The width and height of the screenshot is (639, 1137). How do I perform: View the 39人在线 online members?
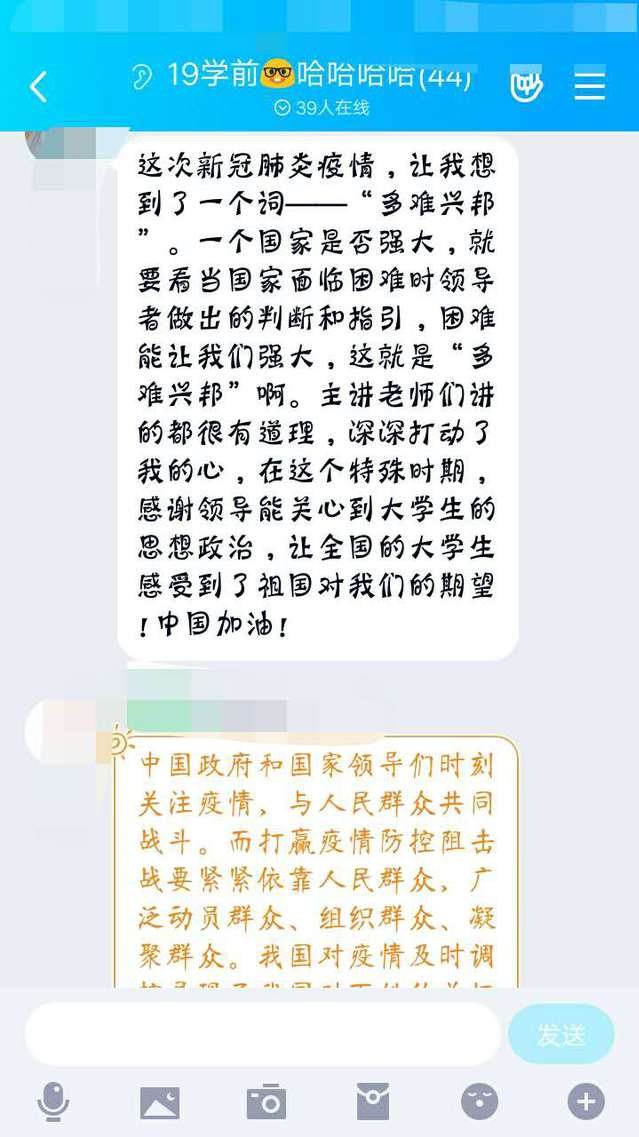click(322, 108)
